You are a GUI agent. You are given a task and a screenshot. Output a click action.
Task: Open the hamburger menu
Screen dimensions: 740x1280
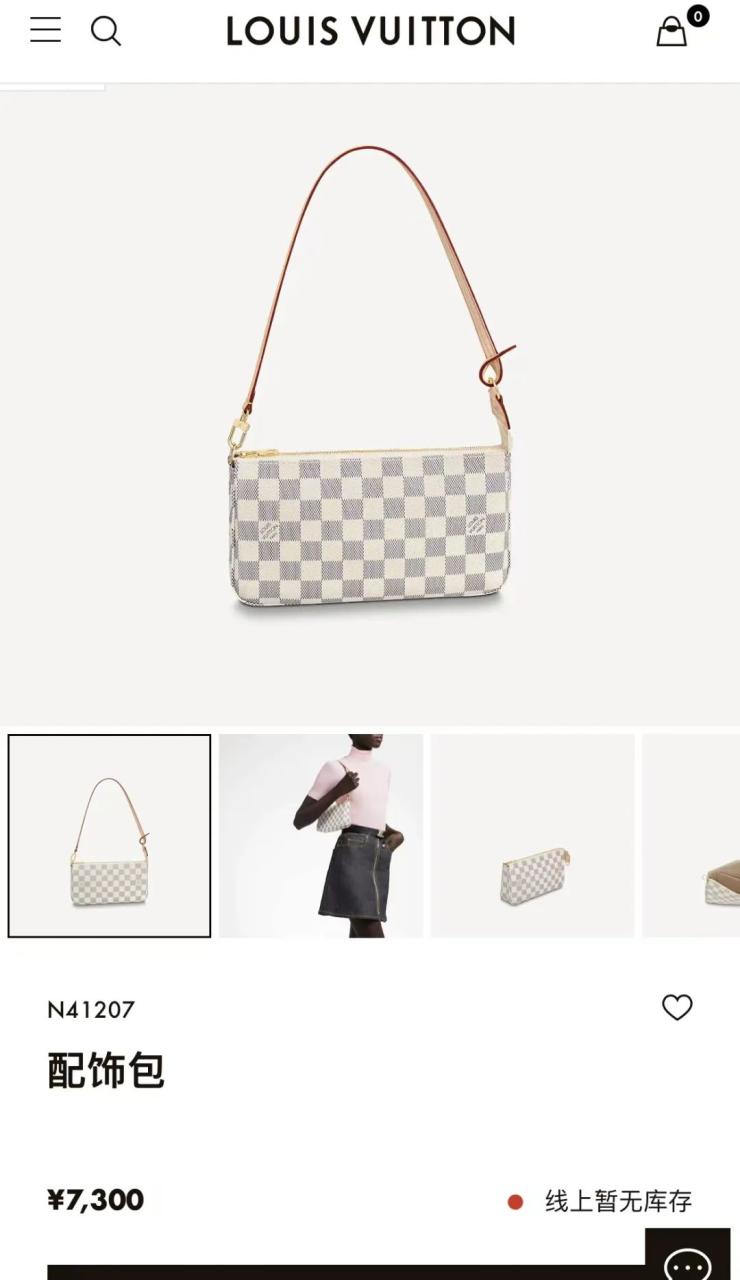click(x=45, y=31)
